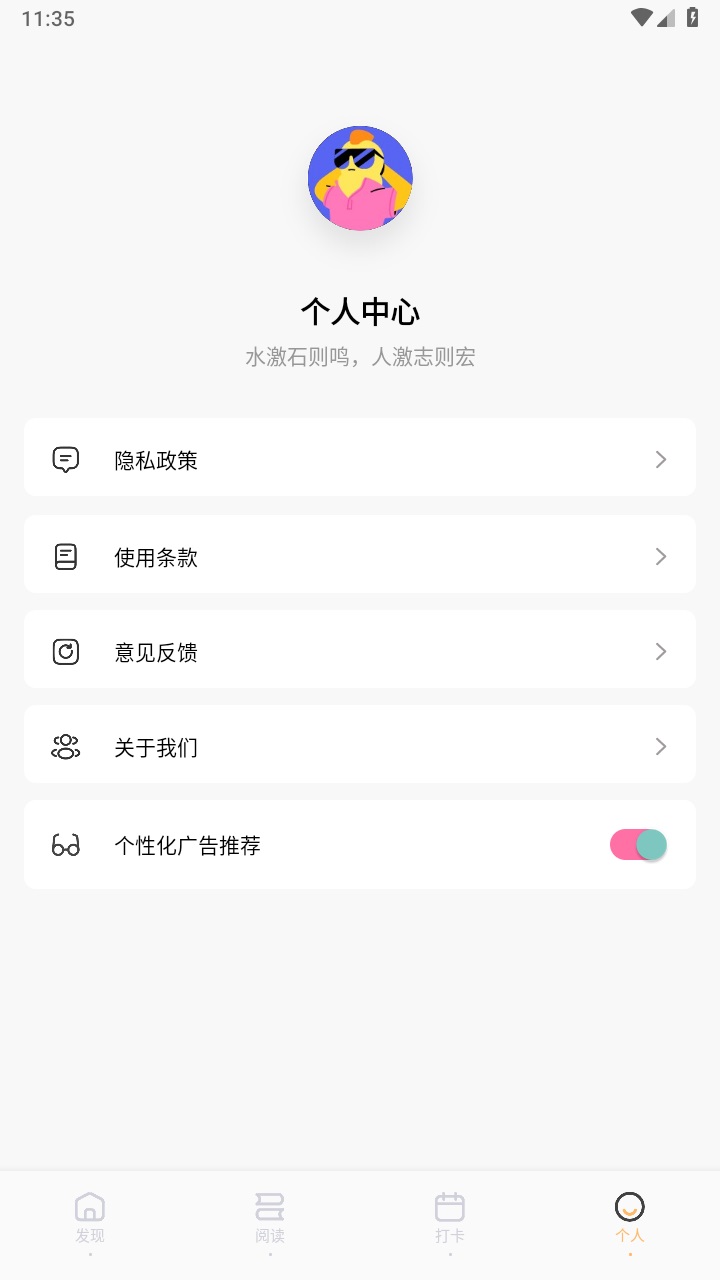This screenshot has height=1280, width=720.
Task: Click the people icon beside 关于我们
Action: coord(64,745)
